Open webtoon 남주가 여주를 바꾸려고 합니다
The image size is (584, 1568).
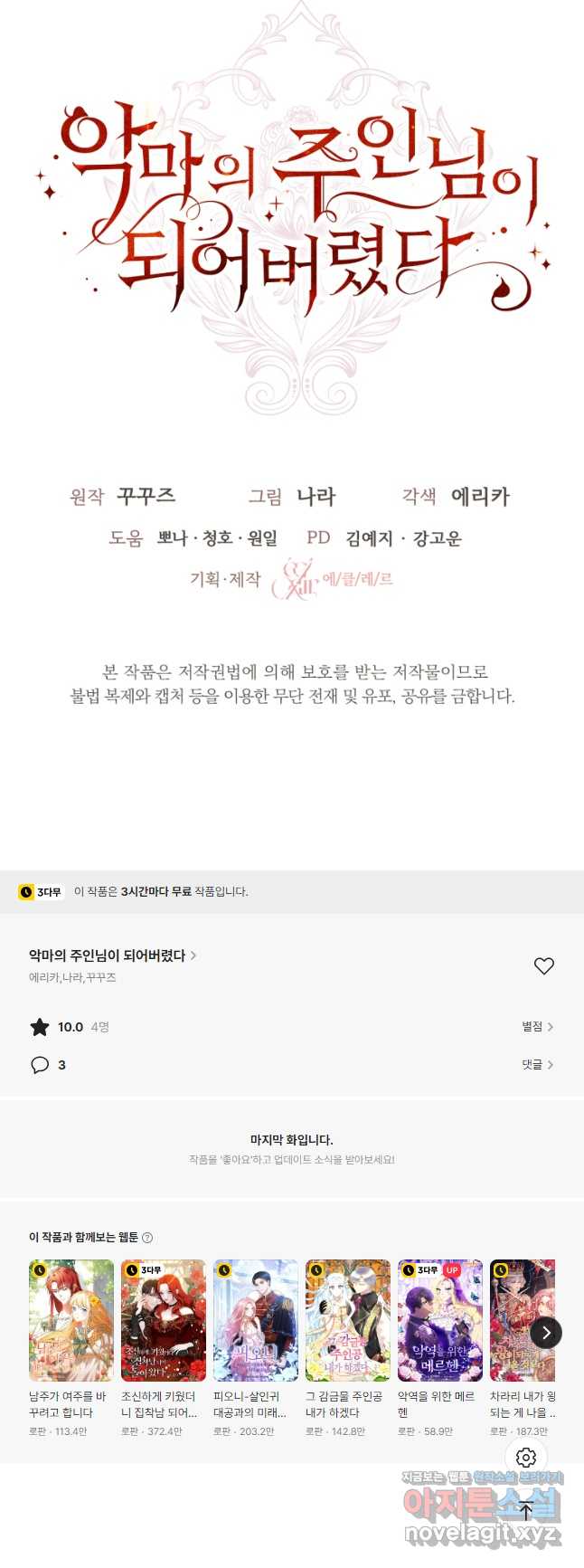71,1321
